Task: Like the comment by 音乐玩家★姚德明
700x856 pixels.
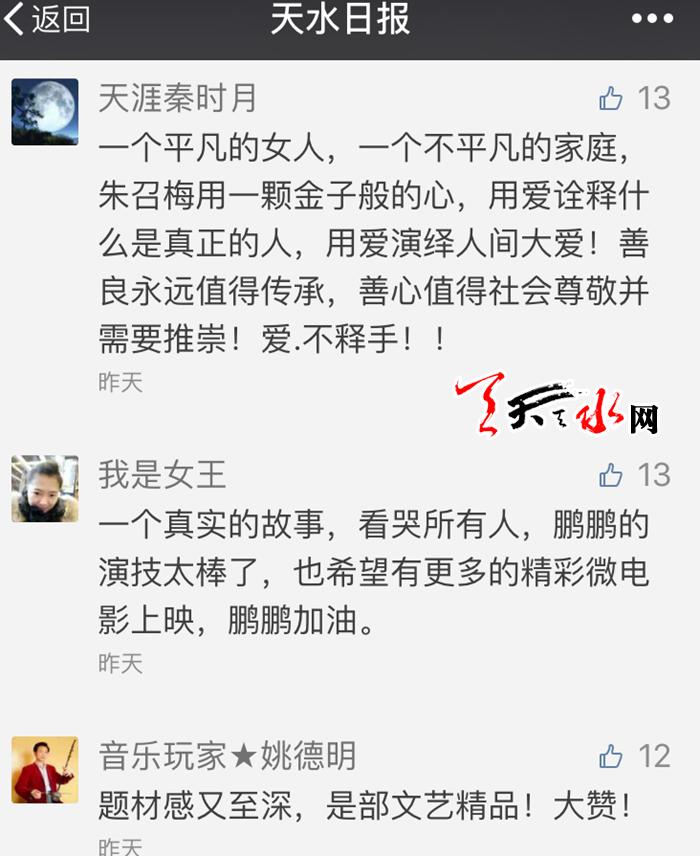Action: click(611, 756)
